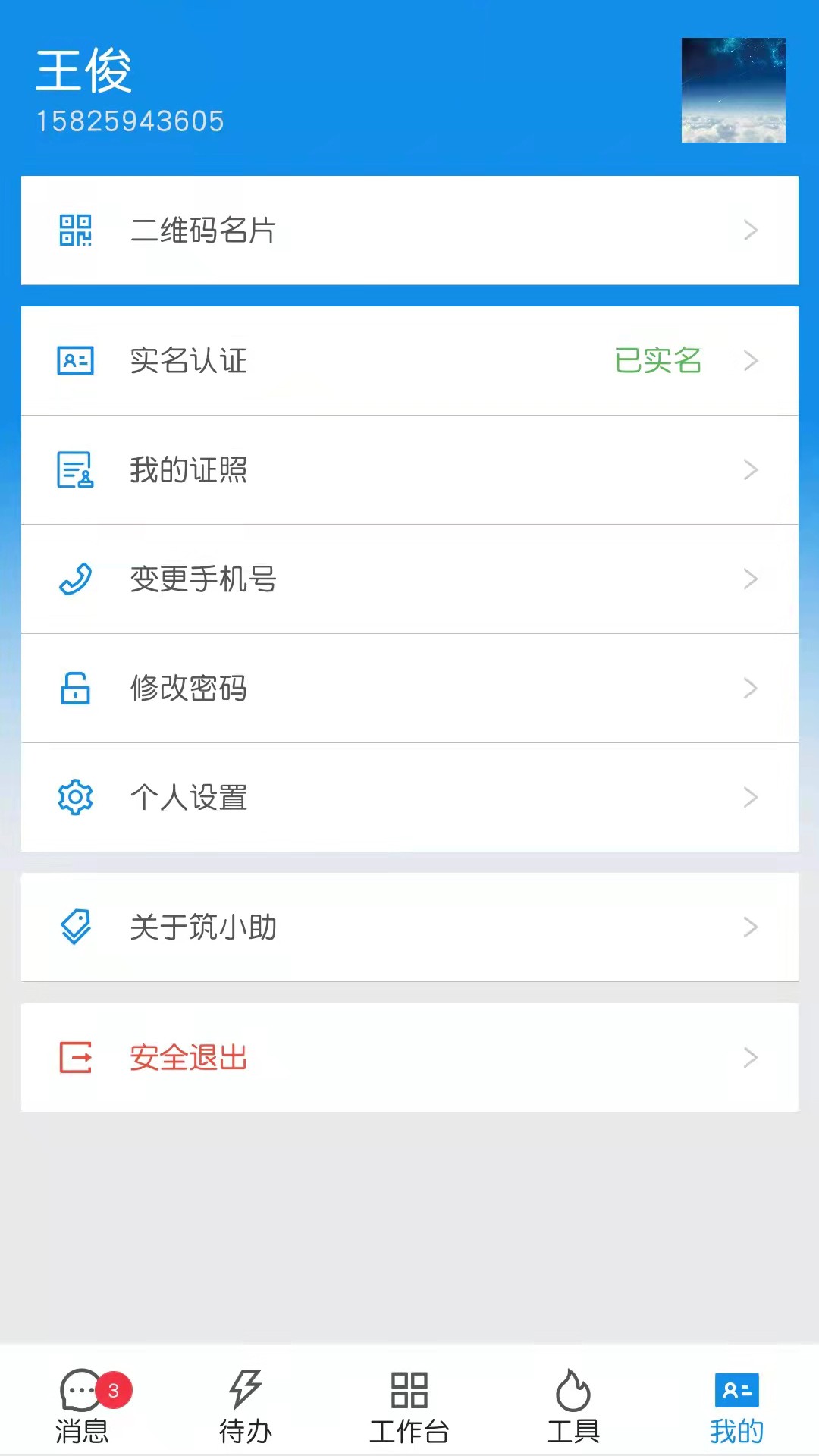Viewport: 819px width, 1456px height.
Task: Switch to the 工作台 tab
Action: tap(409, 1405)
